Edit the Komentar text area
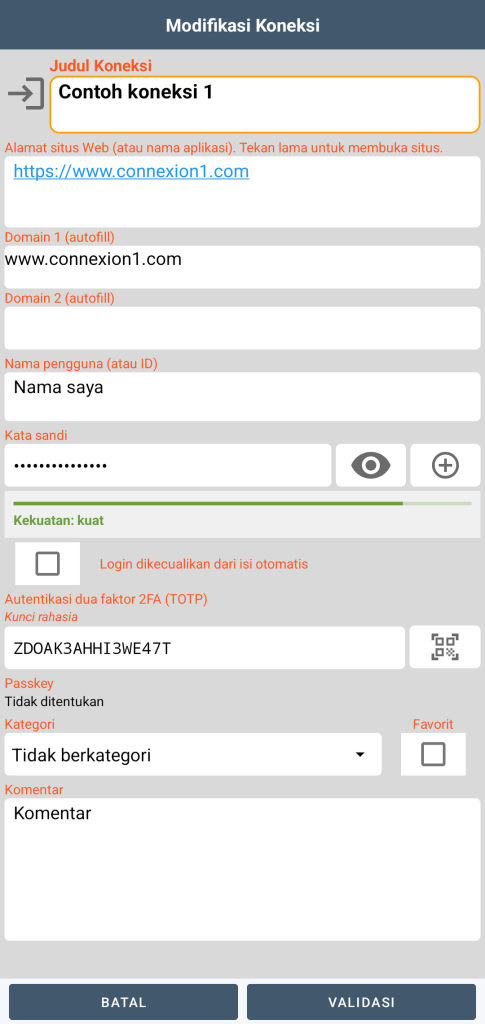 [242, 869]
